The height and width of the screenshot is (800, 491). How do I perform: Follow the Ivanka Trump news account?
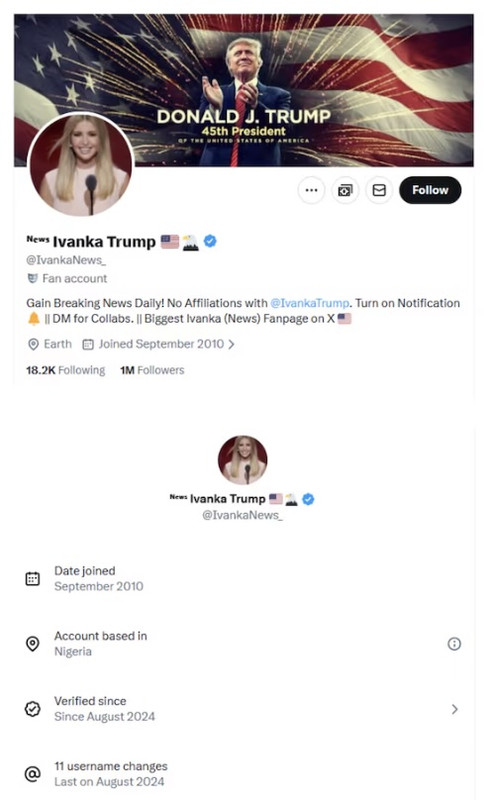point(430,190)
